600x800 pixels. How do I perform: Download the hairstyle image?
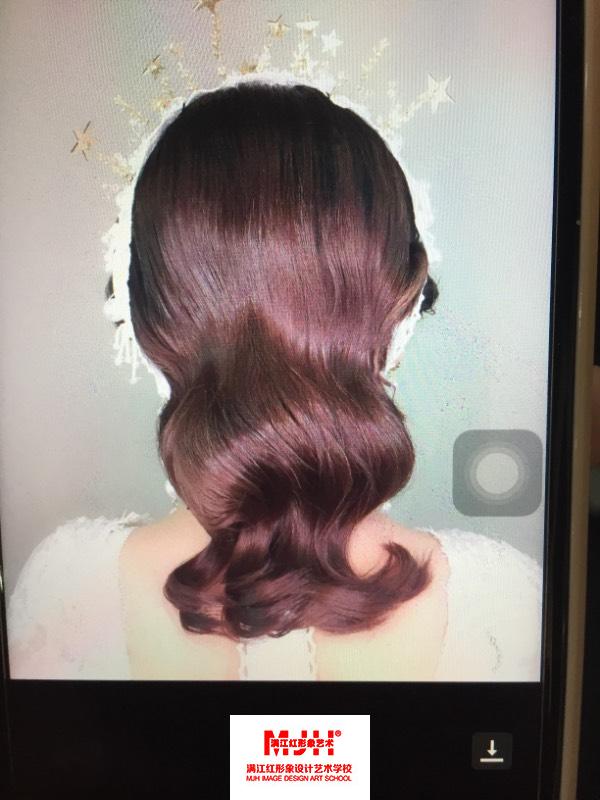pos(492,749)
